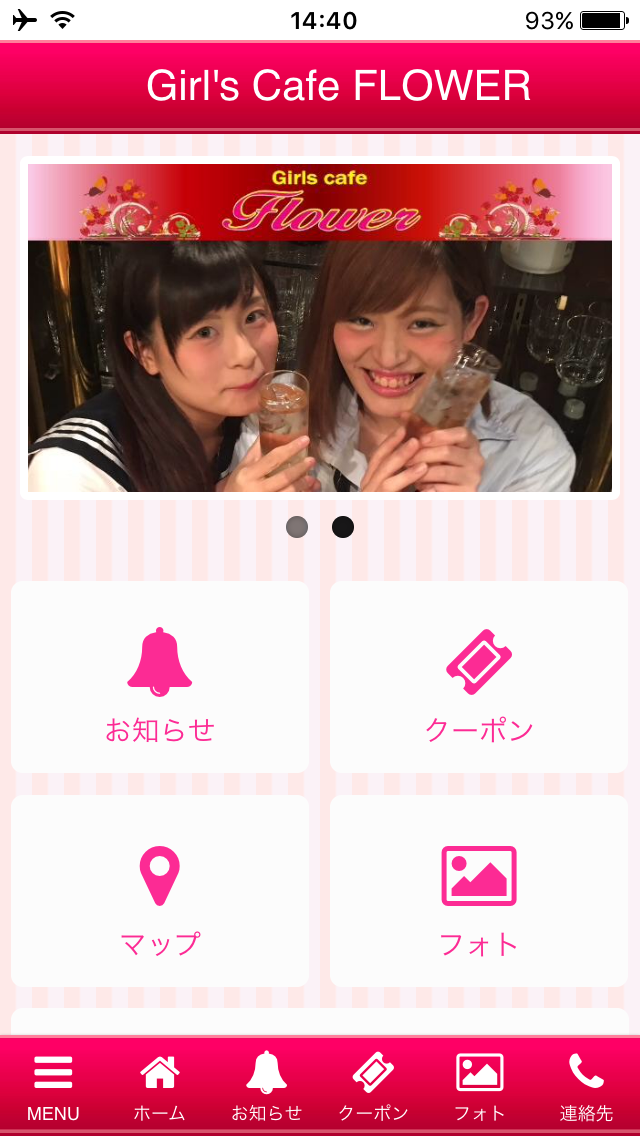Open the フォト photo gallery tile
Viewport: 640px width, 1136px height.
479,891
